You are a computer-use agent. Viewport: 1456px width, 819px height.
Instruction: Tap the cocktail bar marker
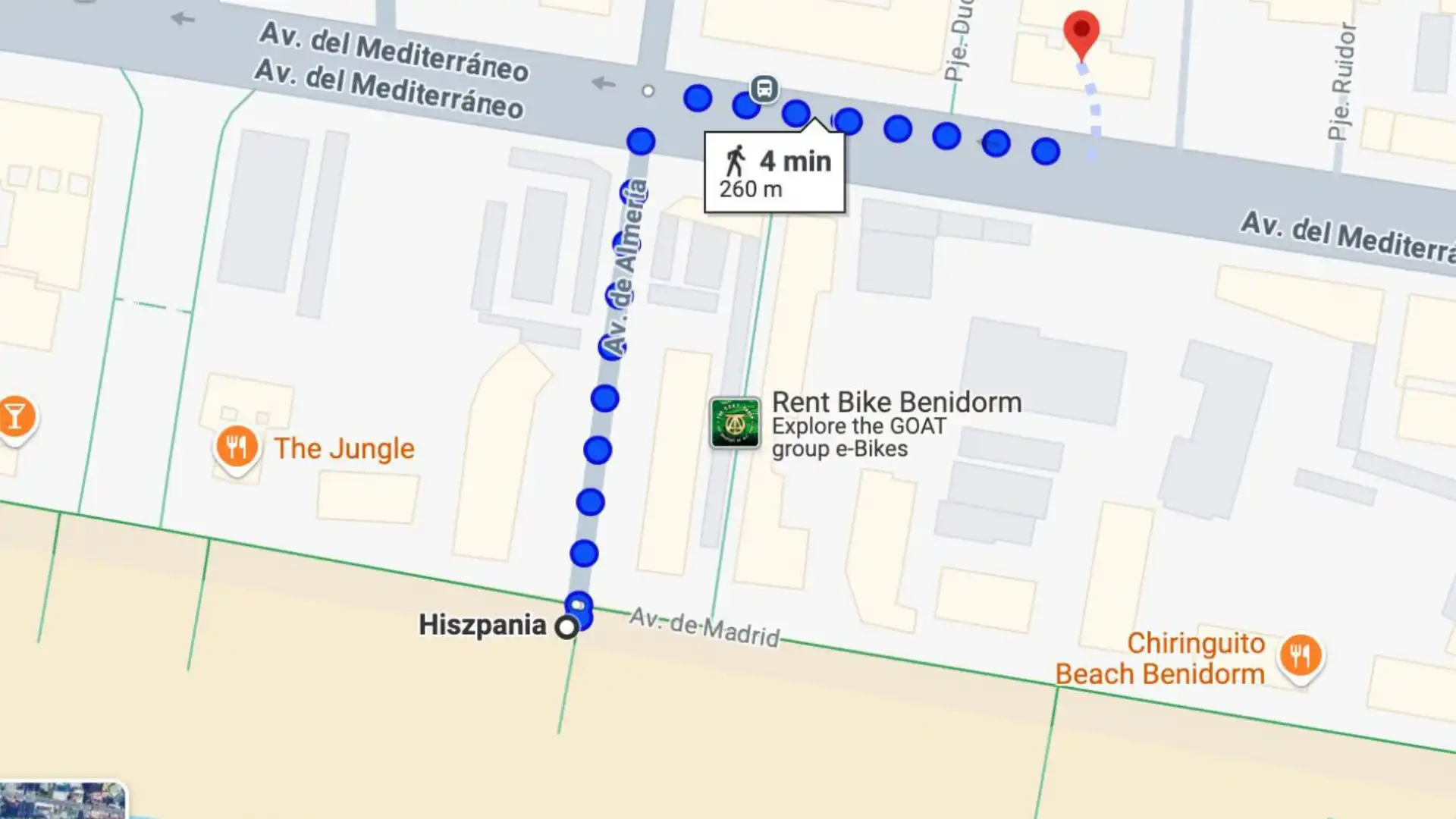pos(14,417)
